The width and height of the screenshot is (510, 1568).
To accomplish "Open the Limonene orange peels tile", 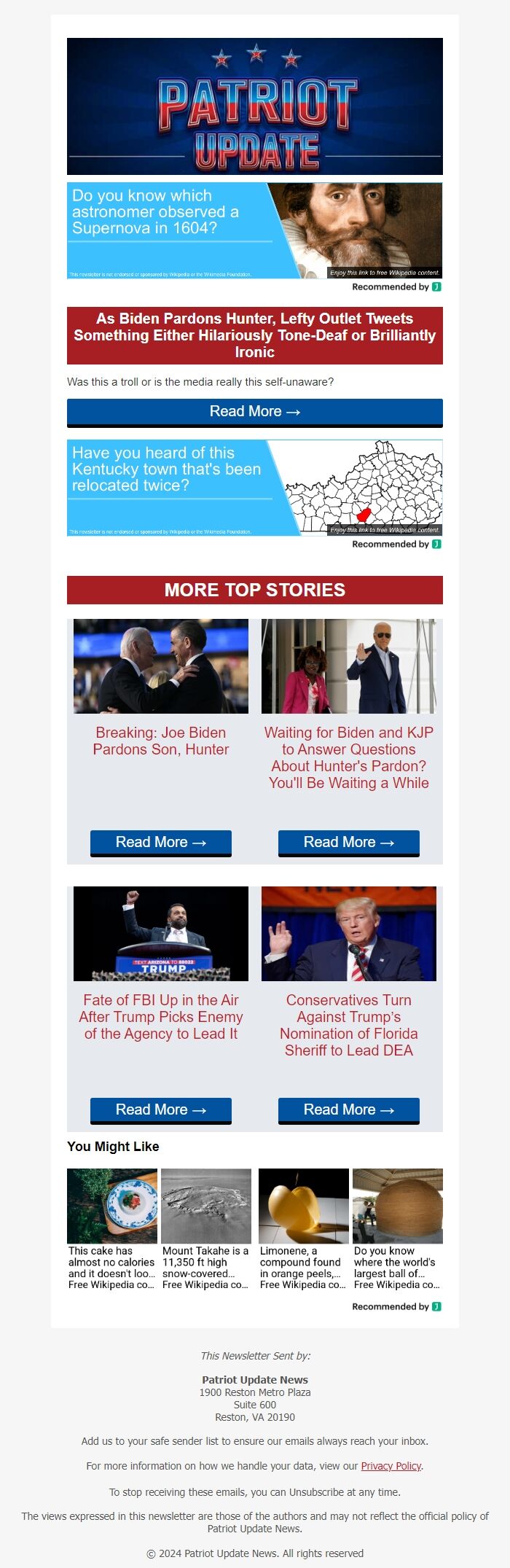I will point(303,1229).
